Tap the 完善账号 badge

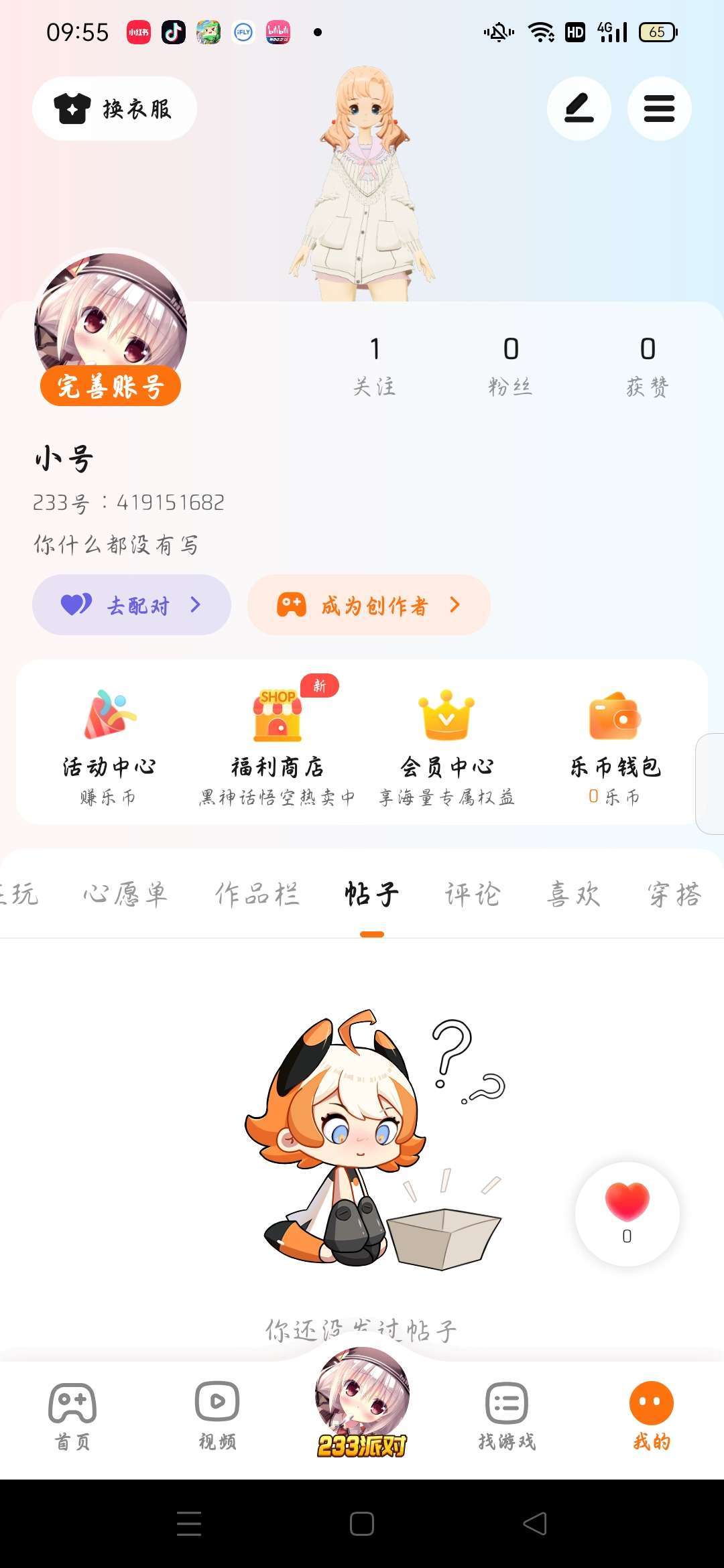click(111, 387)
